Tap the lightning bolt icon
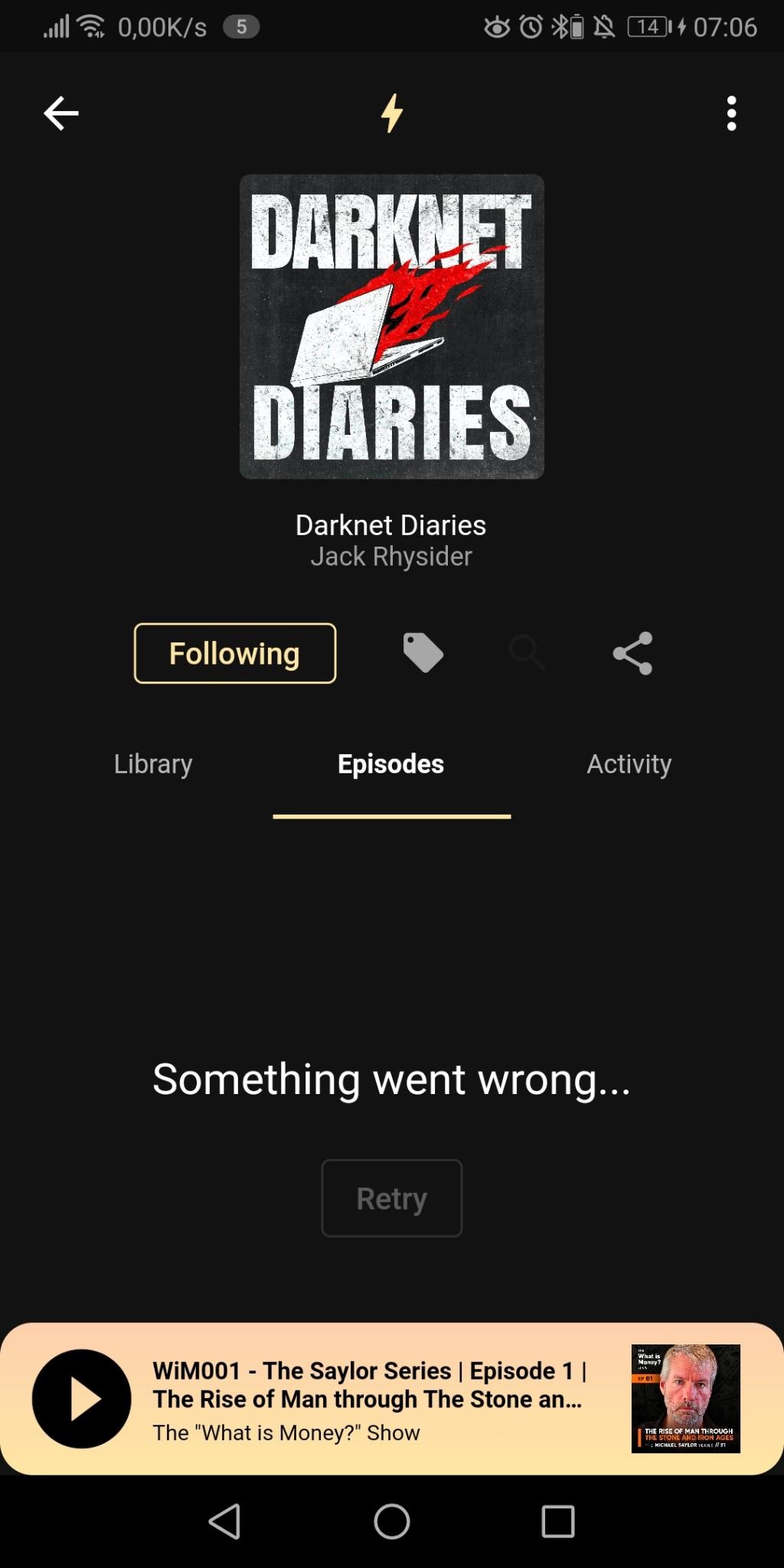The image size is (784, 1568). tap(392, 113)
